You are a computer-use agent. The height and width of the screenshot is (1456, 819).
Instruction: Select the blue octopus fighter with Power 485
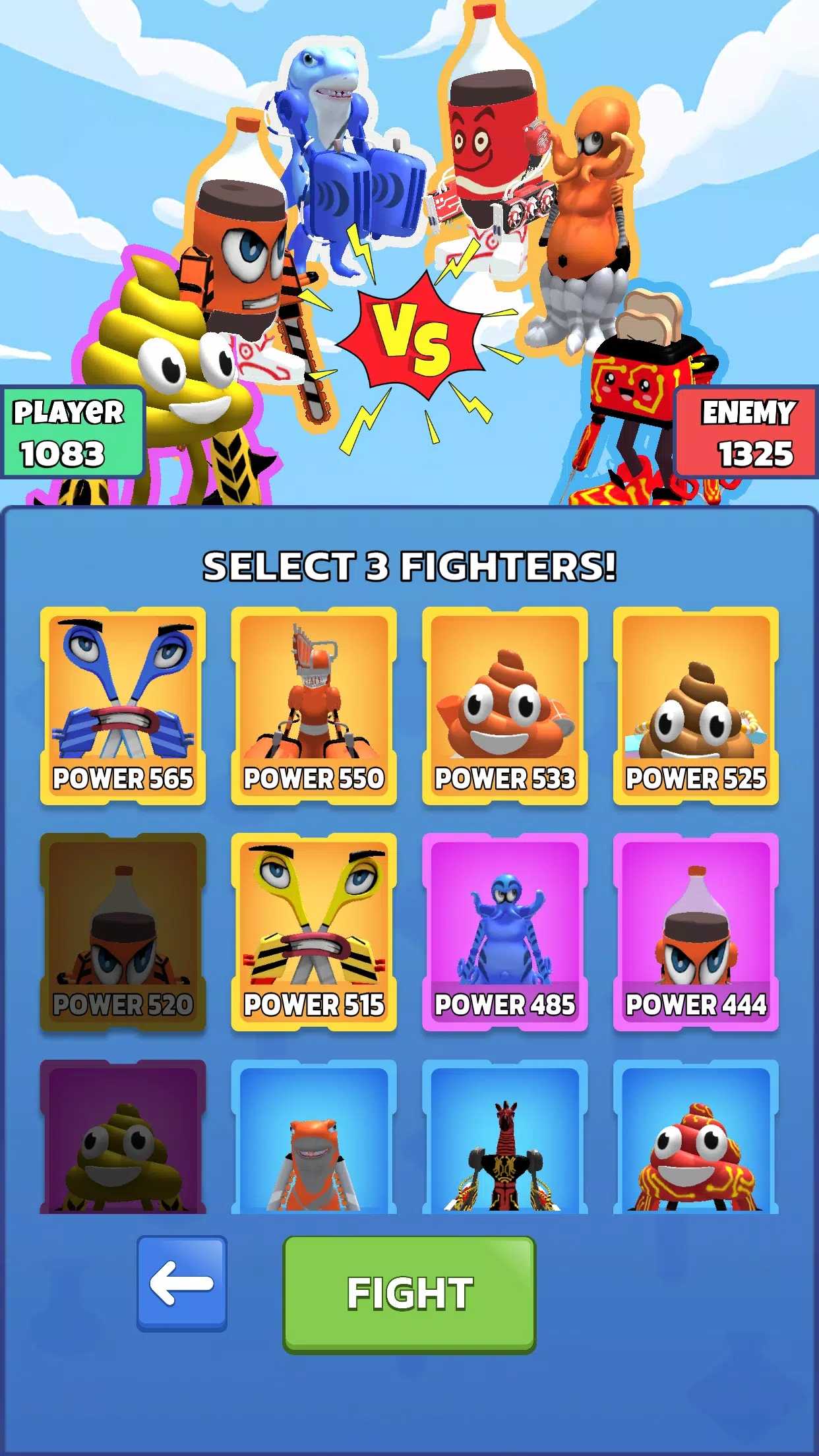505,931
